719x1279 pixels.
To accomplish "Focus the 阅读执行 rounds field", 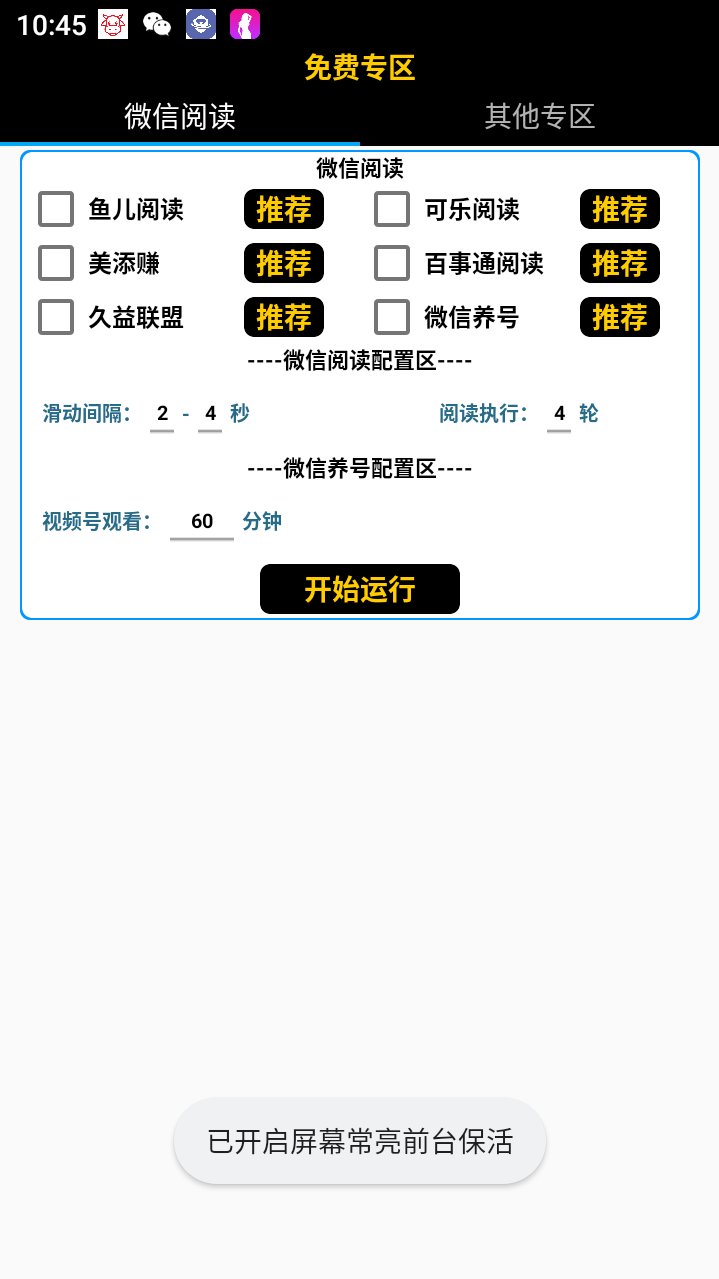I will (x=559, y=413).
